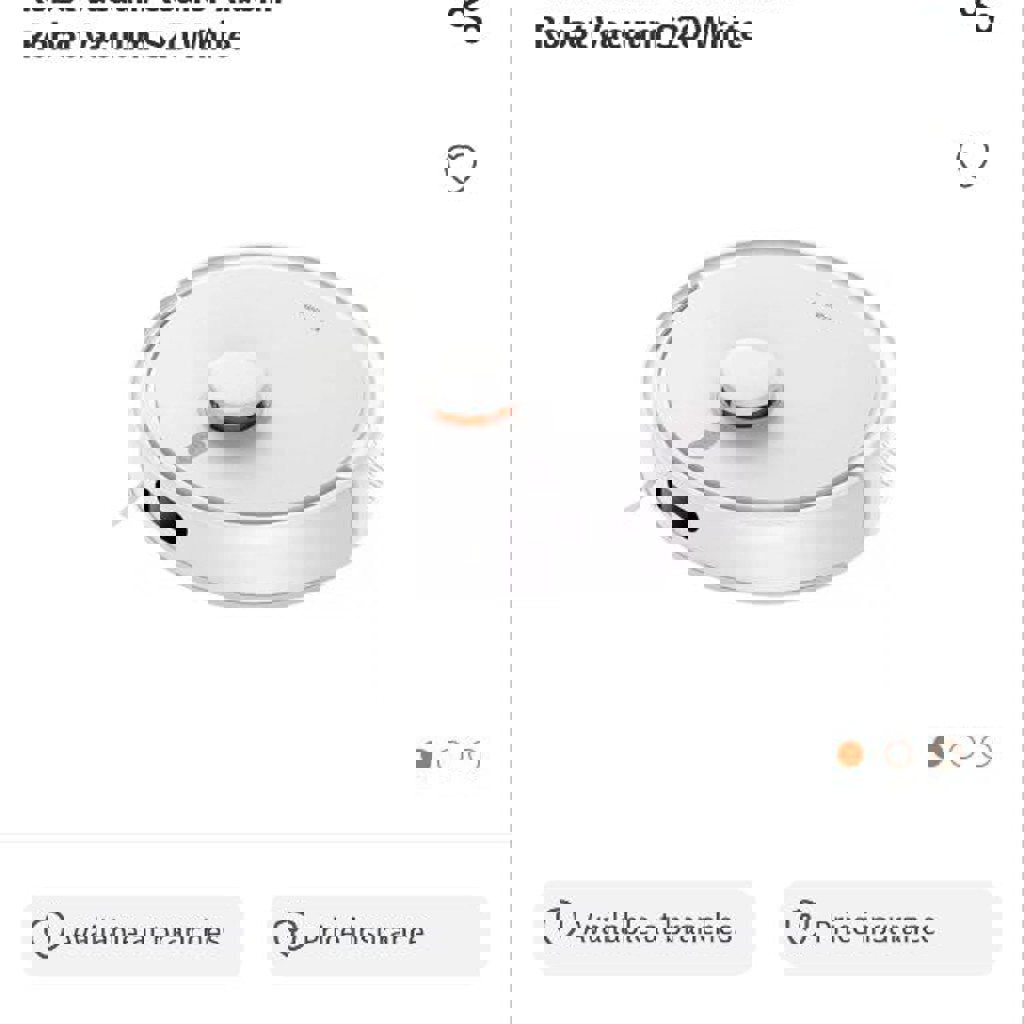
Task: Select the orange color swatch
Action: pos(850,754)
